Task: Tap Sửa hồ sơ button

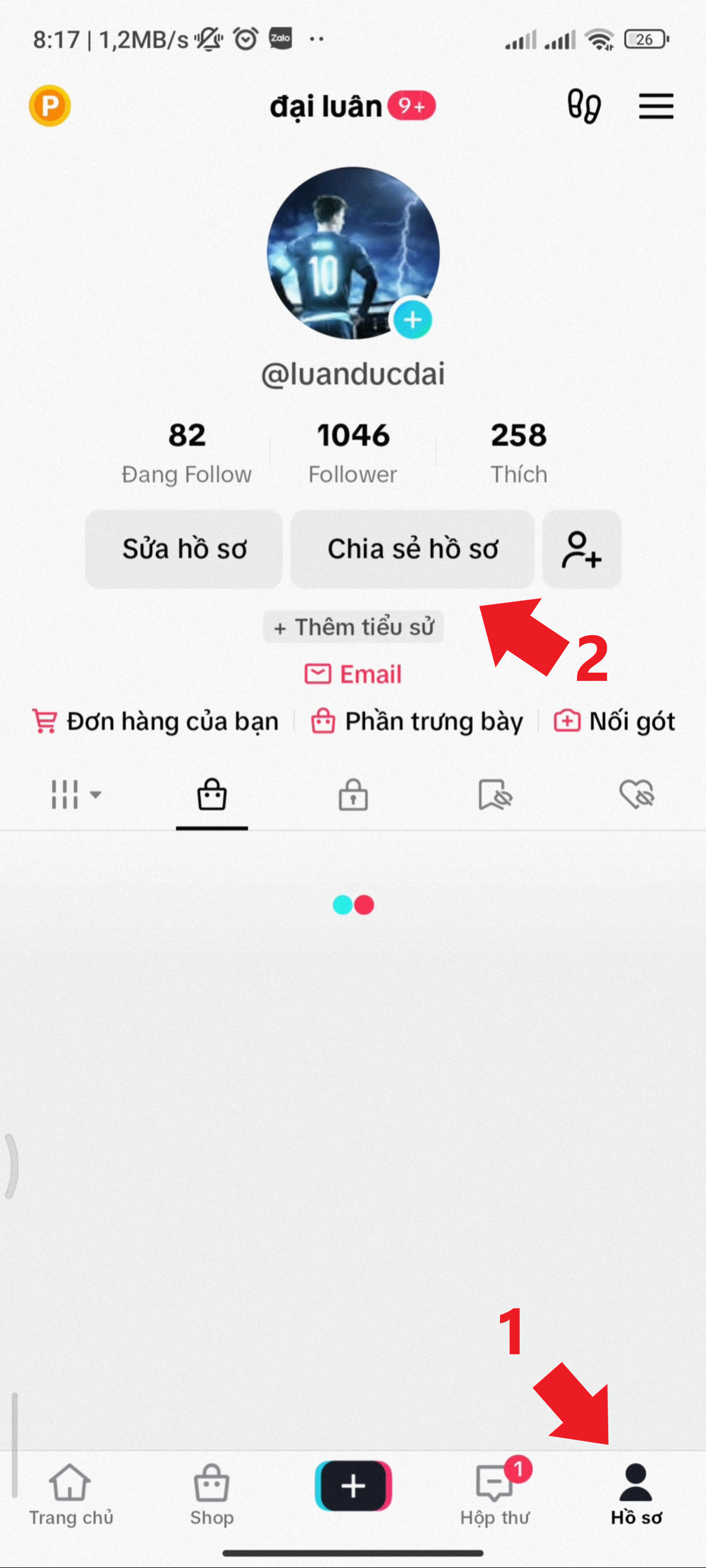Action: point(184,549)
